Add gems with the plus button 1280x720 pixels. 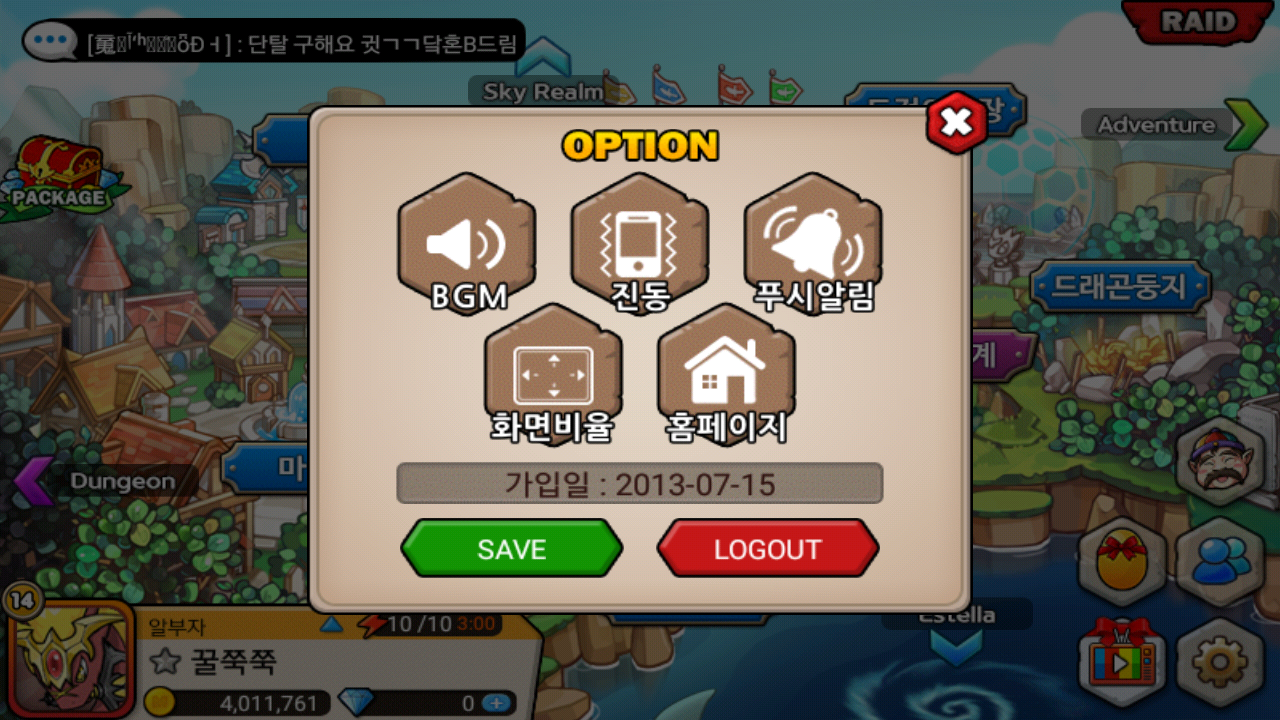495,703
